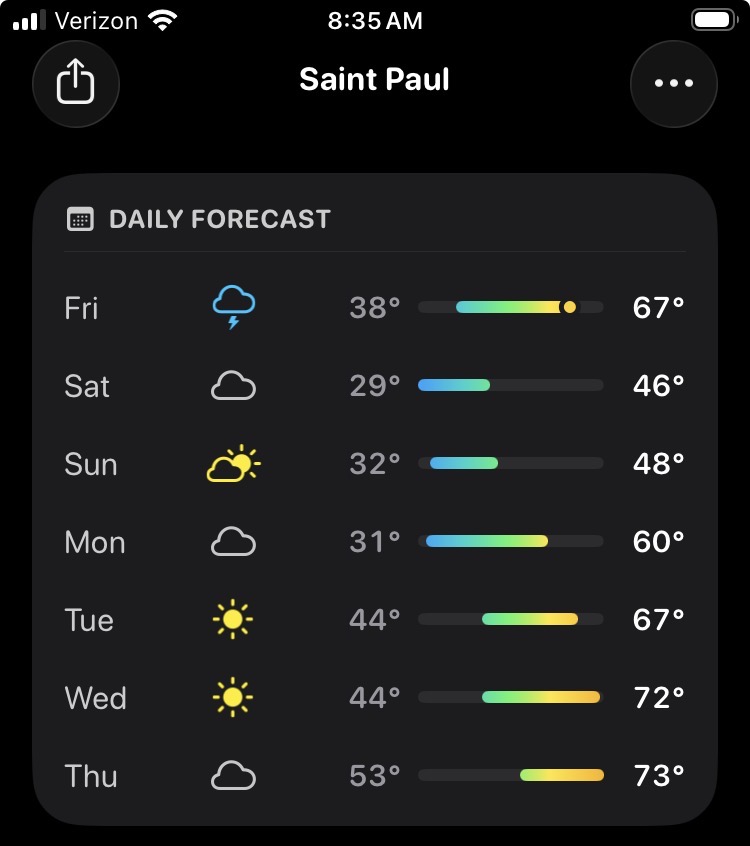Check the Thursday forecast details

pyautogui.click(x=374, y=775)
